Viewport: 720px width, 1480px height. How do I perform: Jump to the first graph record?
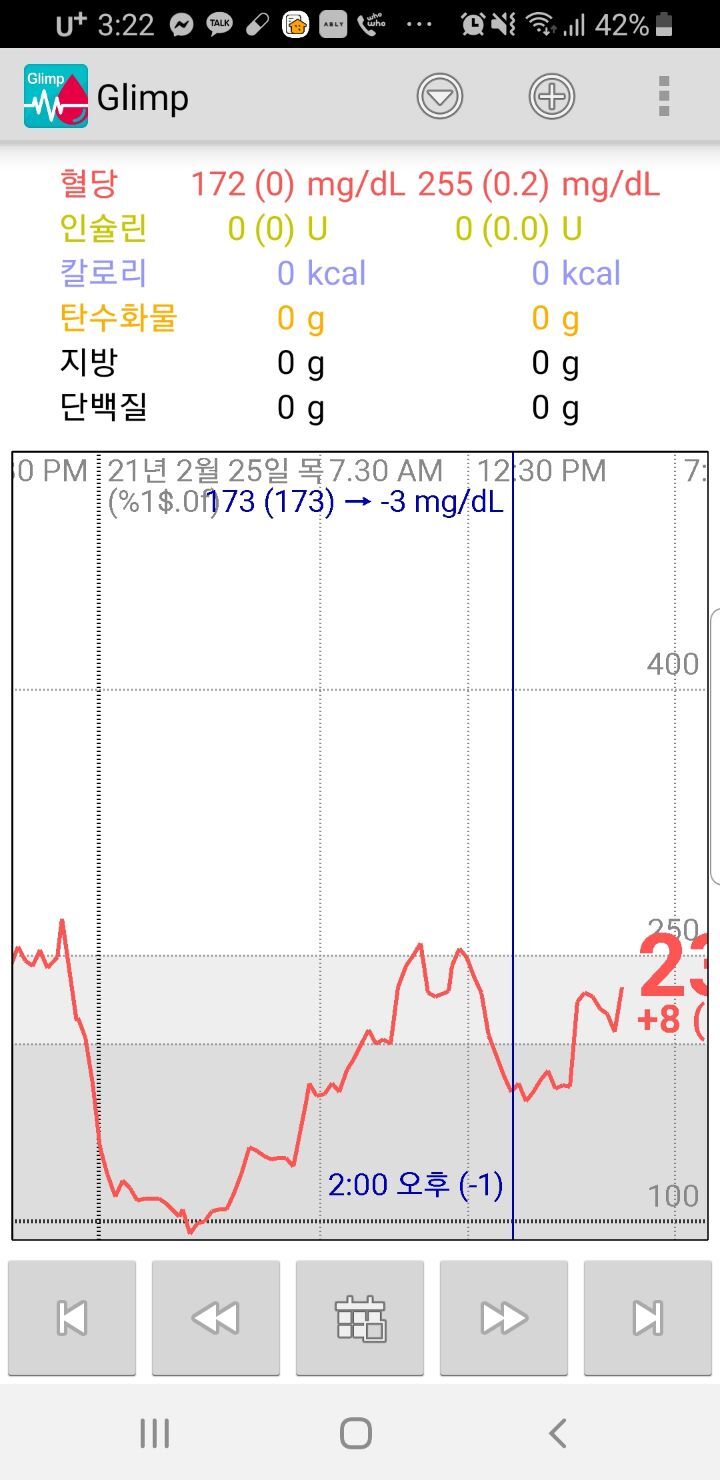pos(72,1318)
